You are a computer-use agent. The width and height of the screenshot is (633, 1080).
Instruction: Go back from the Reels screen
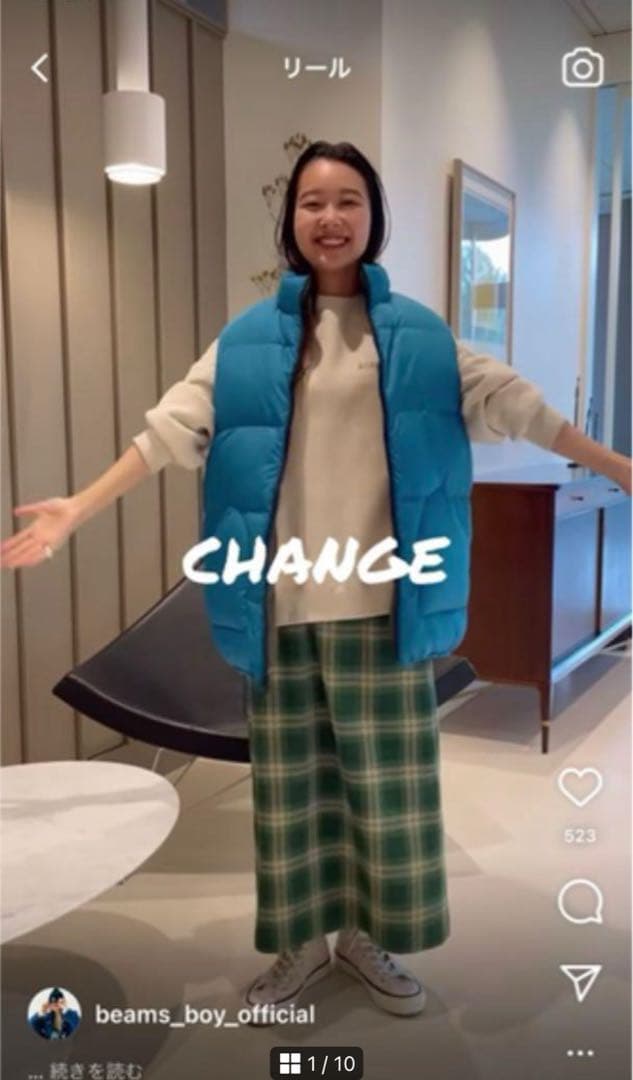pos(39,68)
